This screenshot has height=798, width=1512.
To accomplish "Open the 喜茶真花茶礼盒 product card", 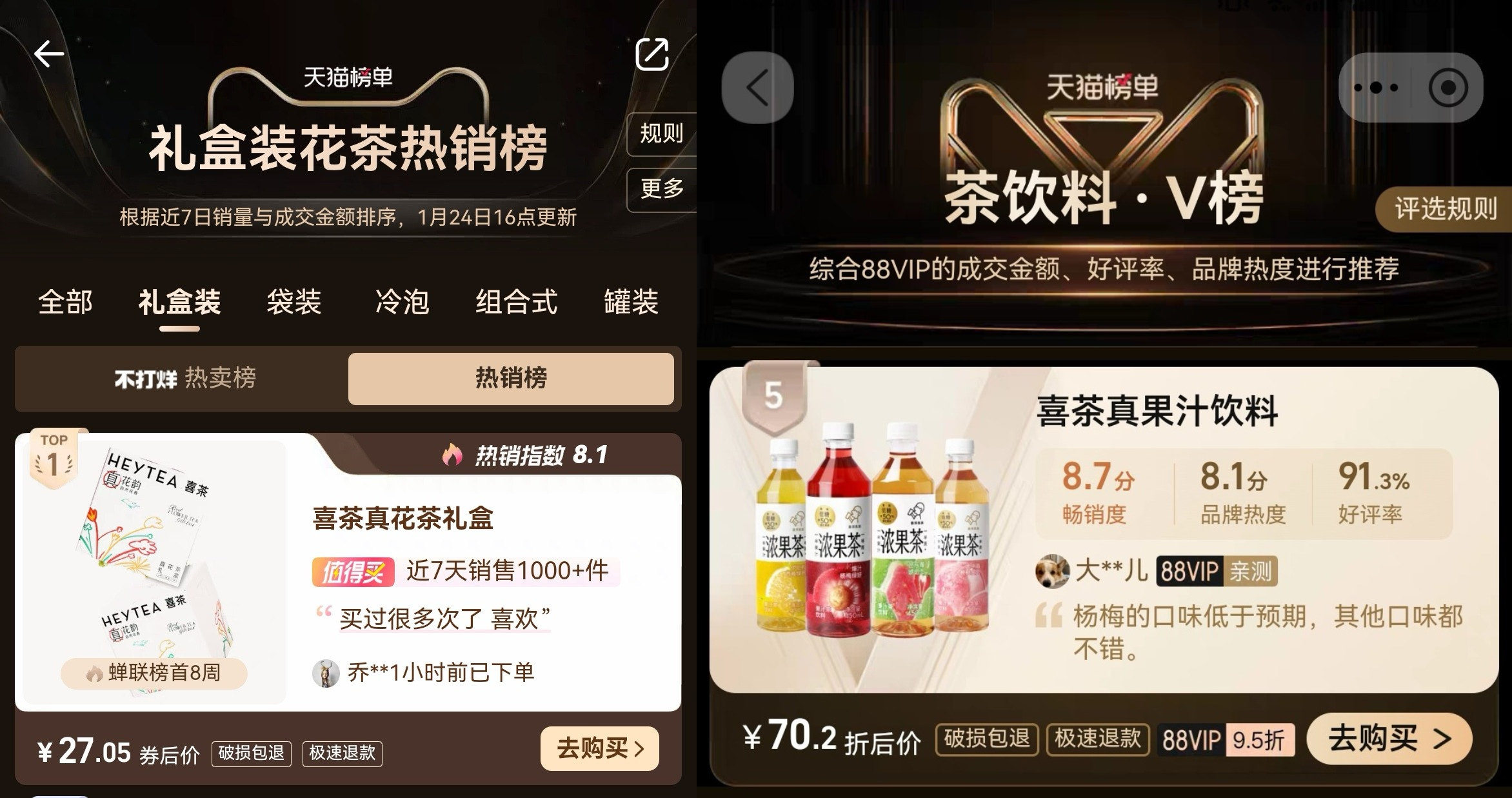I will click(x=403, y=519).
